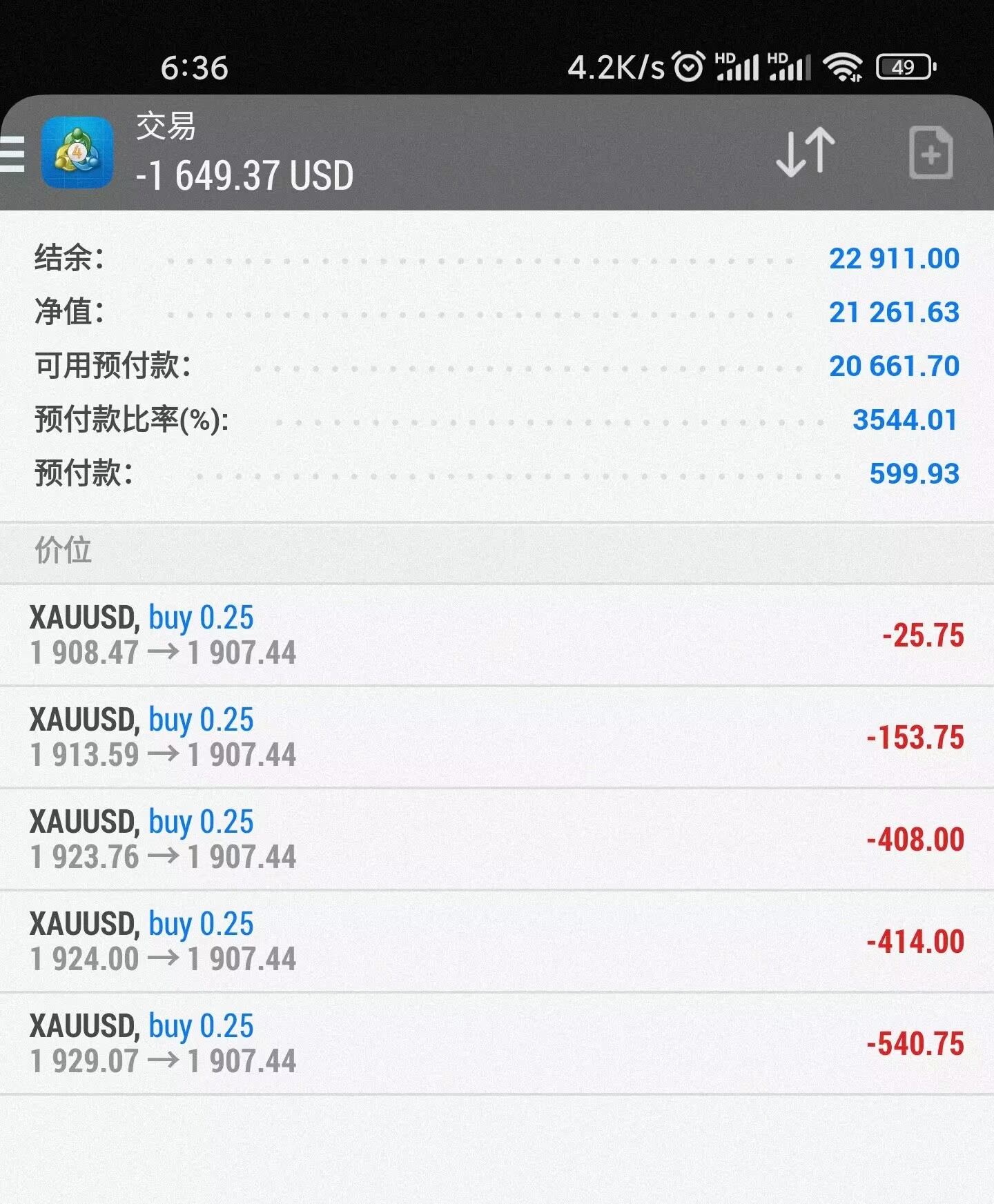Select XAUUSD position opened at 1 913.59

click(496, 737)
